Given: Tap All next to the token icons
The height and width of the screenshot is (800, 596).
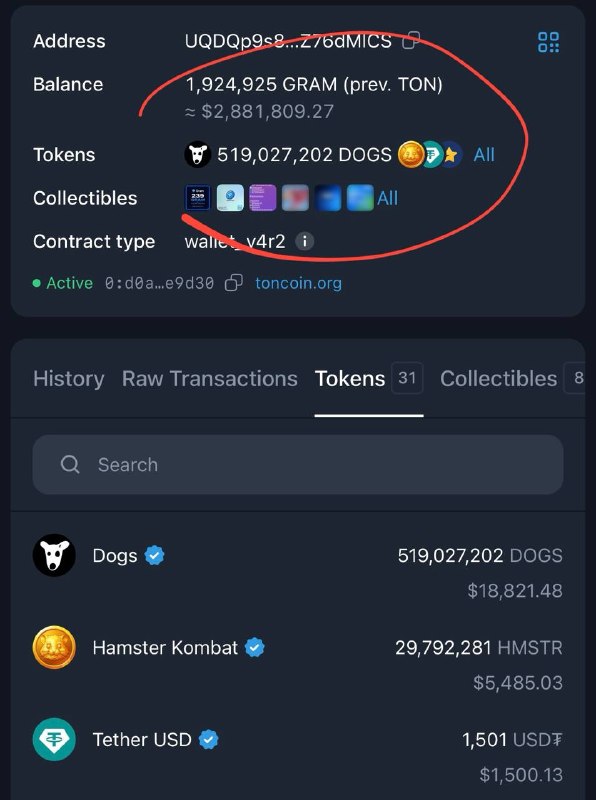Looking at the screenshot, I should pyautogui.click(x=484, y=155).
